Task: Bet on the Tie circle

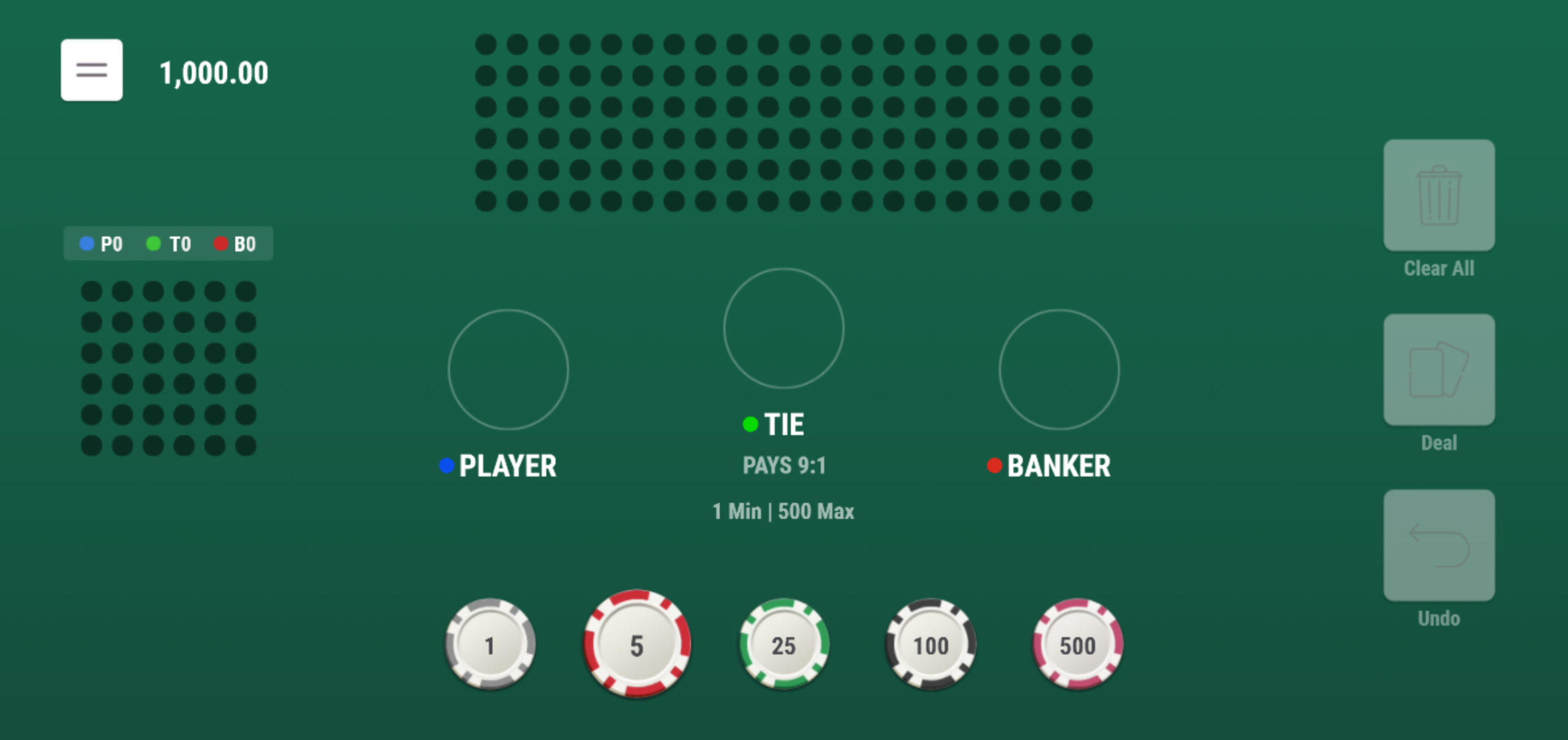Action: pos(784,328)
